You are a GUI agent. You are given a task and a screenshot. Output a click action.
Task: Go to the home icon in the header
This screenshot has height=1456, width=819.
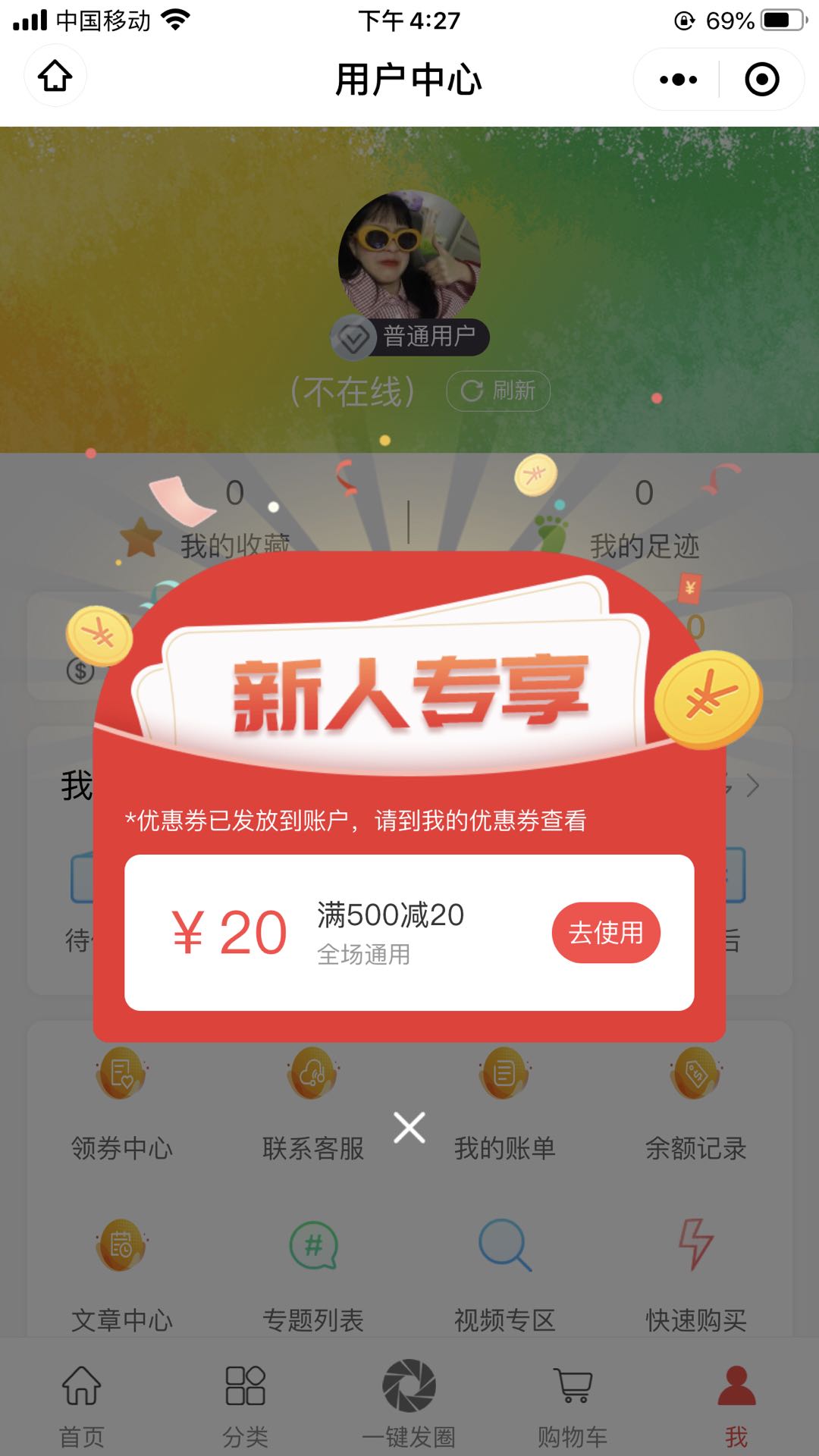[x=55, y=77]
